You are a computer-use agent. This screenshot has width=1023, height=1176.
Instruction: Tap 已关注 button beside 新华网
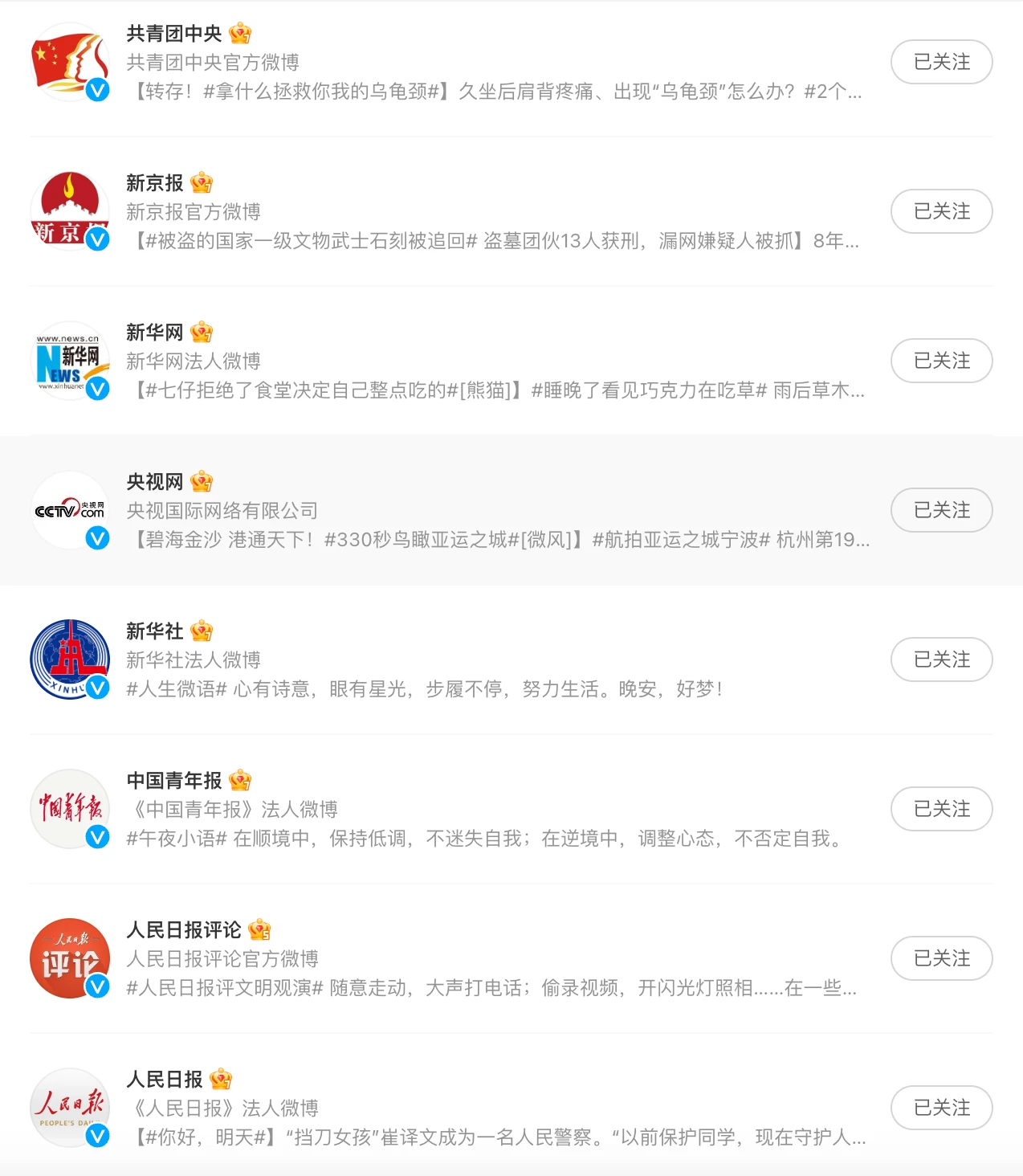941,361
